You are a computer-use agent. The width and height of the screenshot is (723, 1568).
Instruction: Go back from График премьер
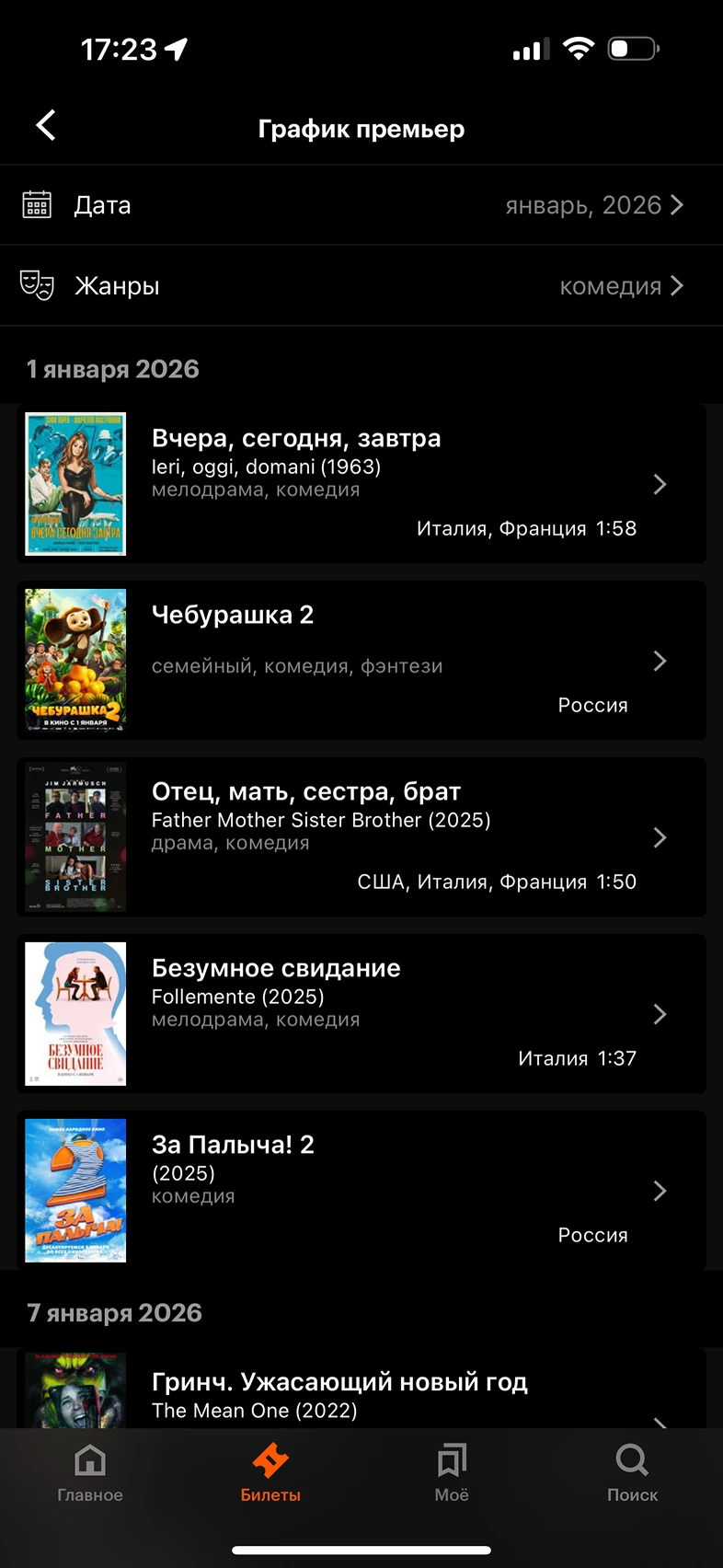(46, 126)
